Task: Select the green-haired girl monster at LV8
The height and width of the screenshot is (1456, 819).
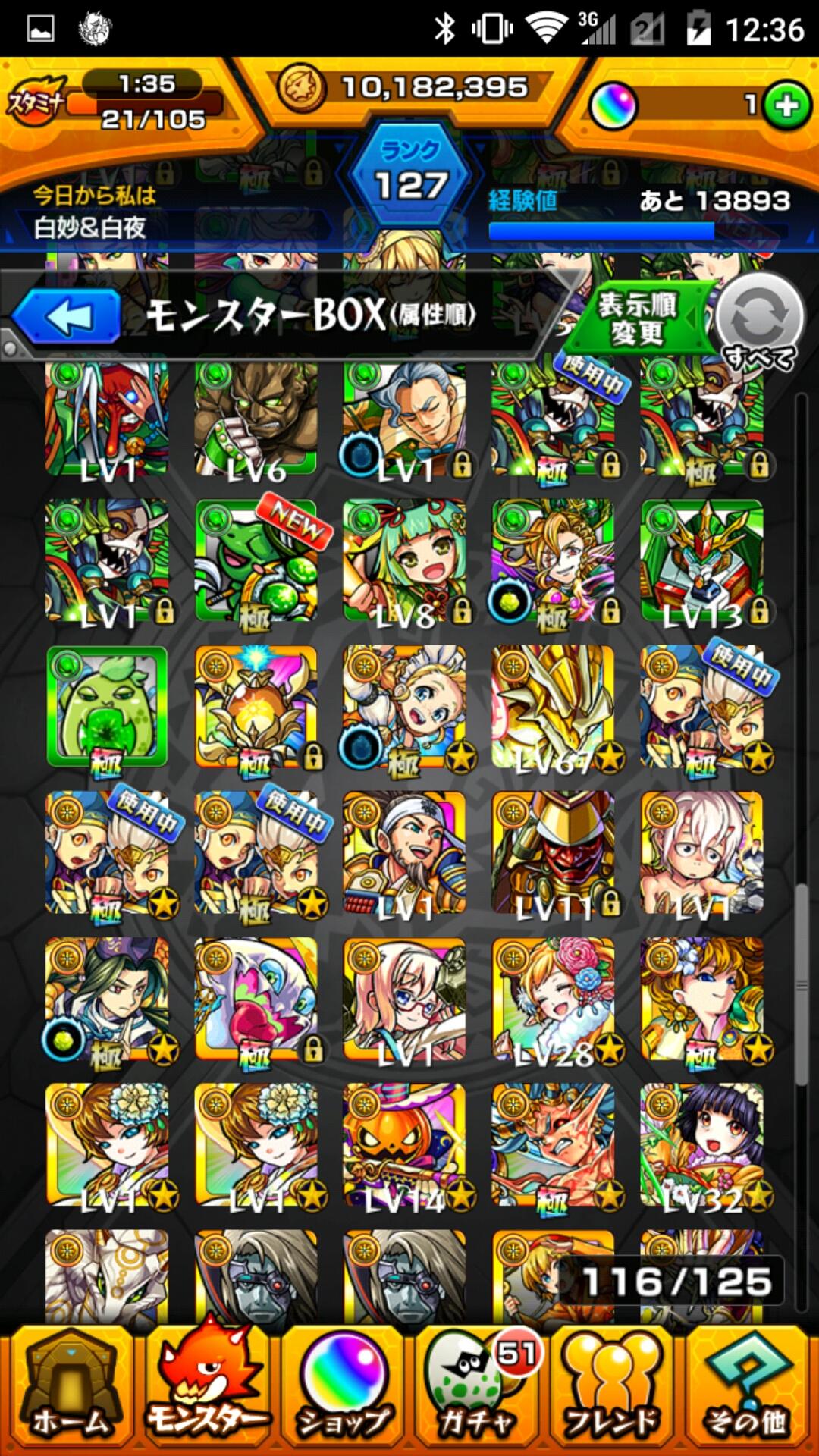Action: [x=404, y=561]
